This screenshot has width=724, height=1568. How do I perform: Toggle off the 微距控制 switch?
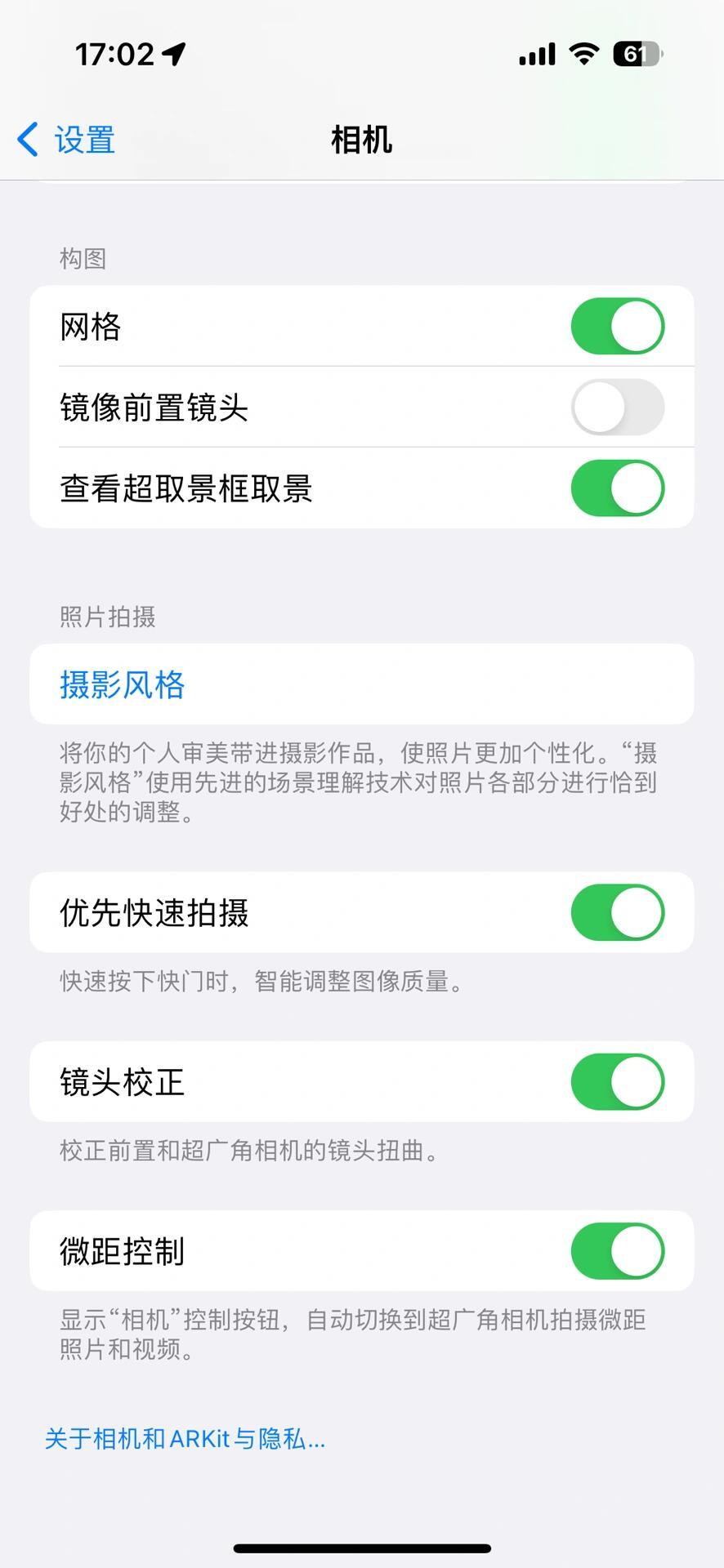(618, 1251)
